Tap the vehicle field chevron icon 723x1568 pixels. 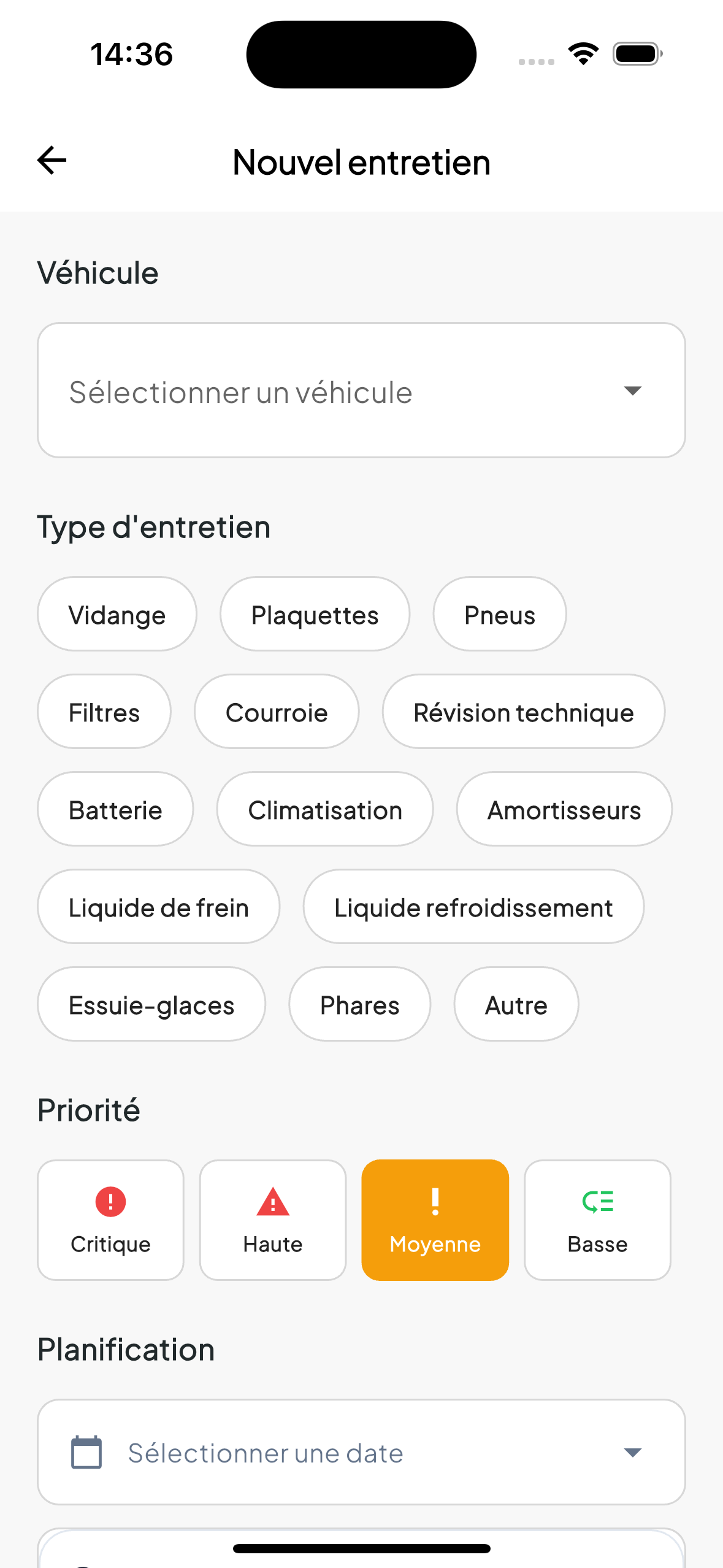pos(633,391)
